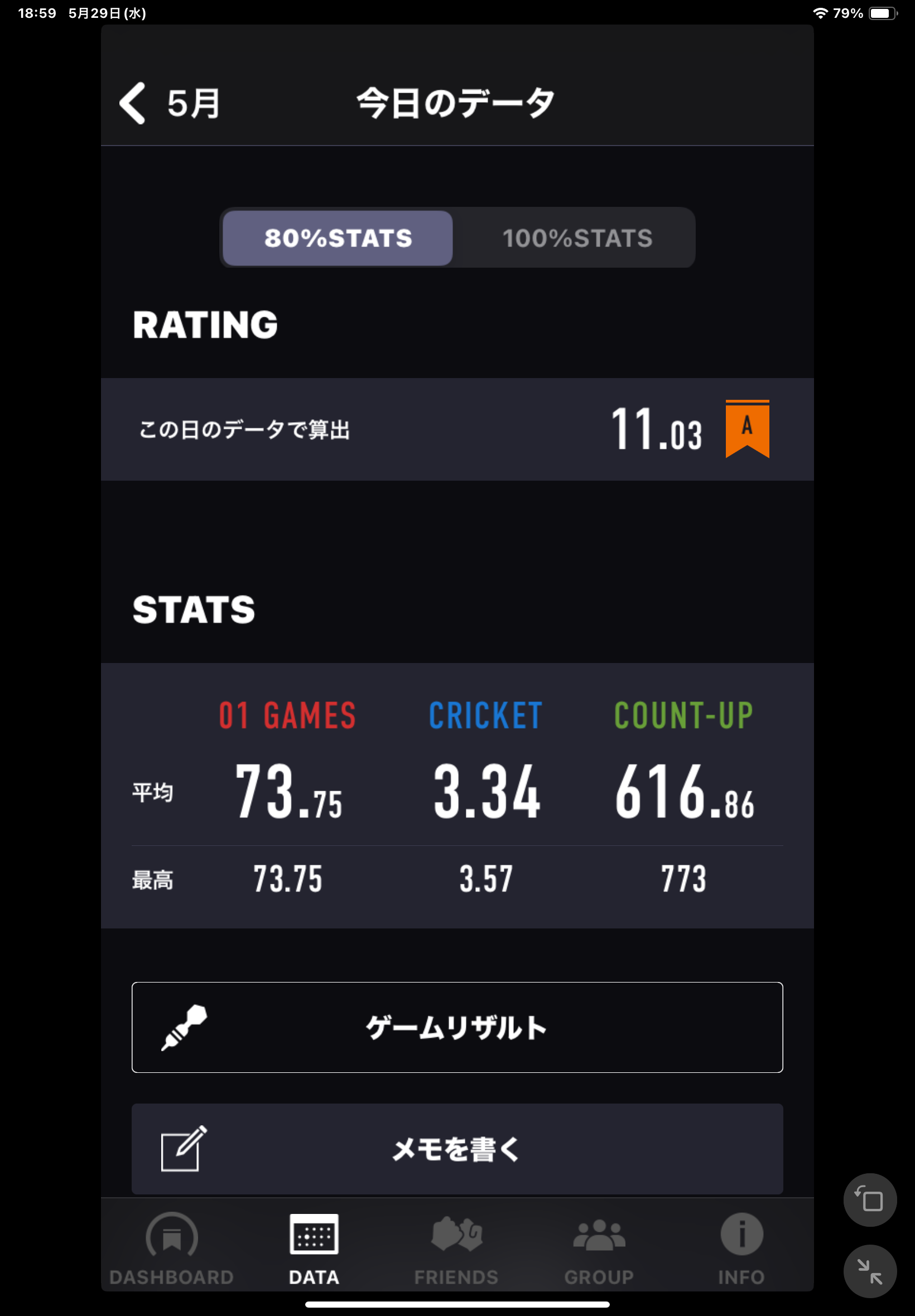Tap the rotate screen floating button
Screen dimensions: 915x1316
(x=869, y=1199)
